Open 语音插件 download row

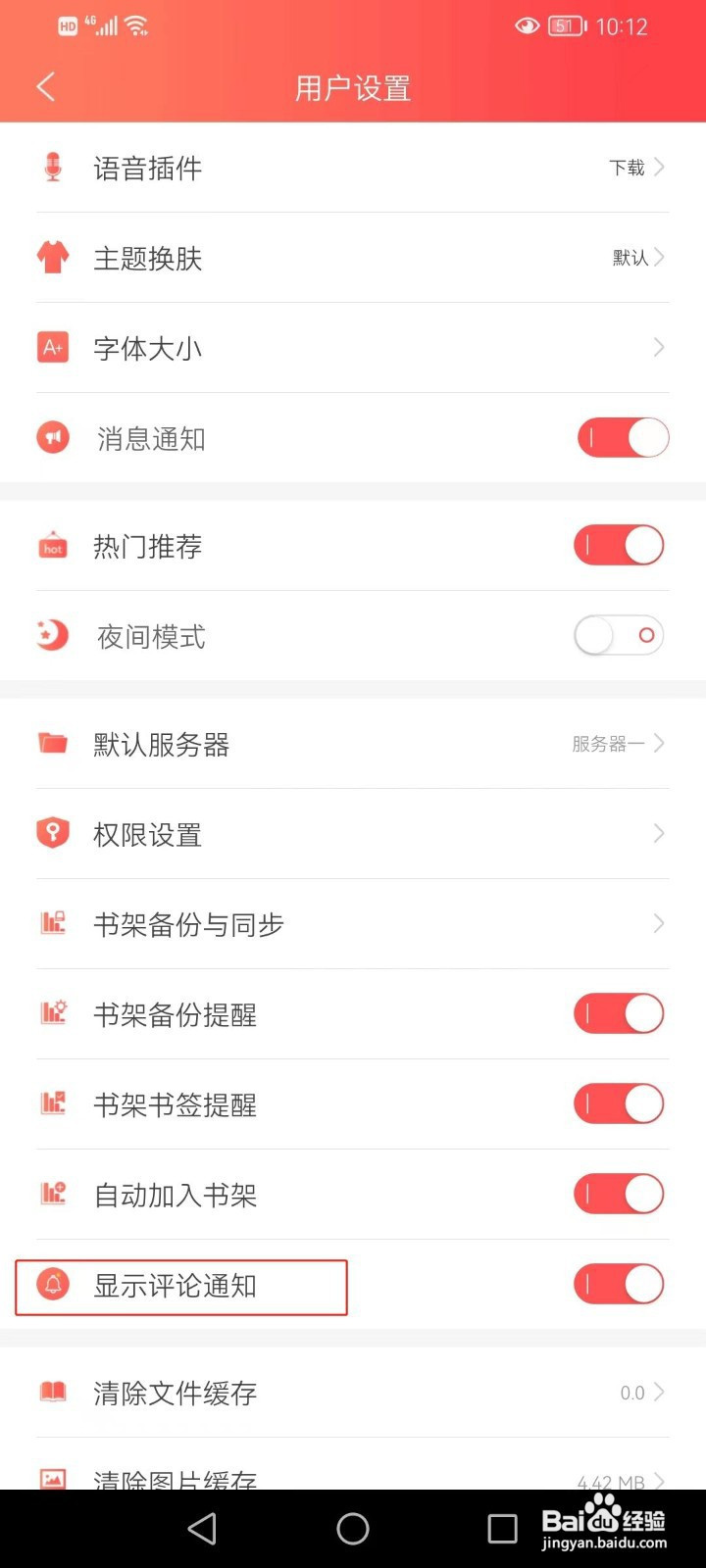[353, 168]
